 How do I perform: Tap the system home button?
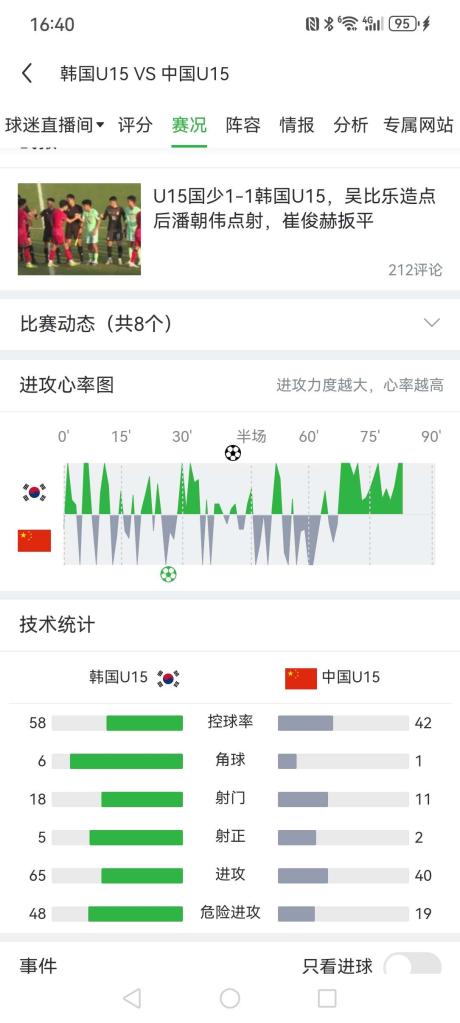point(230,998)
